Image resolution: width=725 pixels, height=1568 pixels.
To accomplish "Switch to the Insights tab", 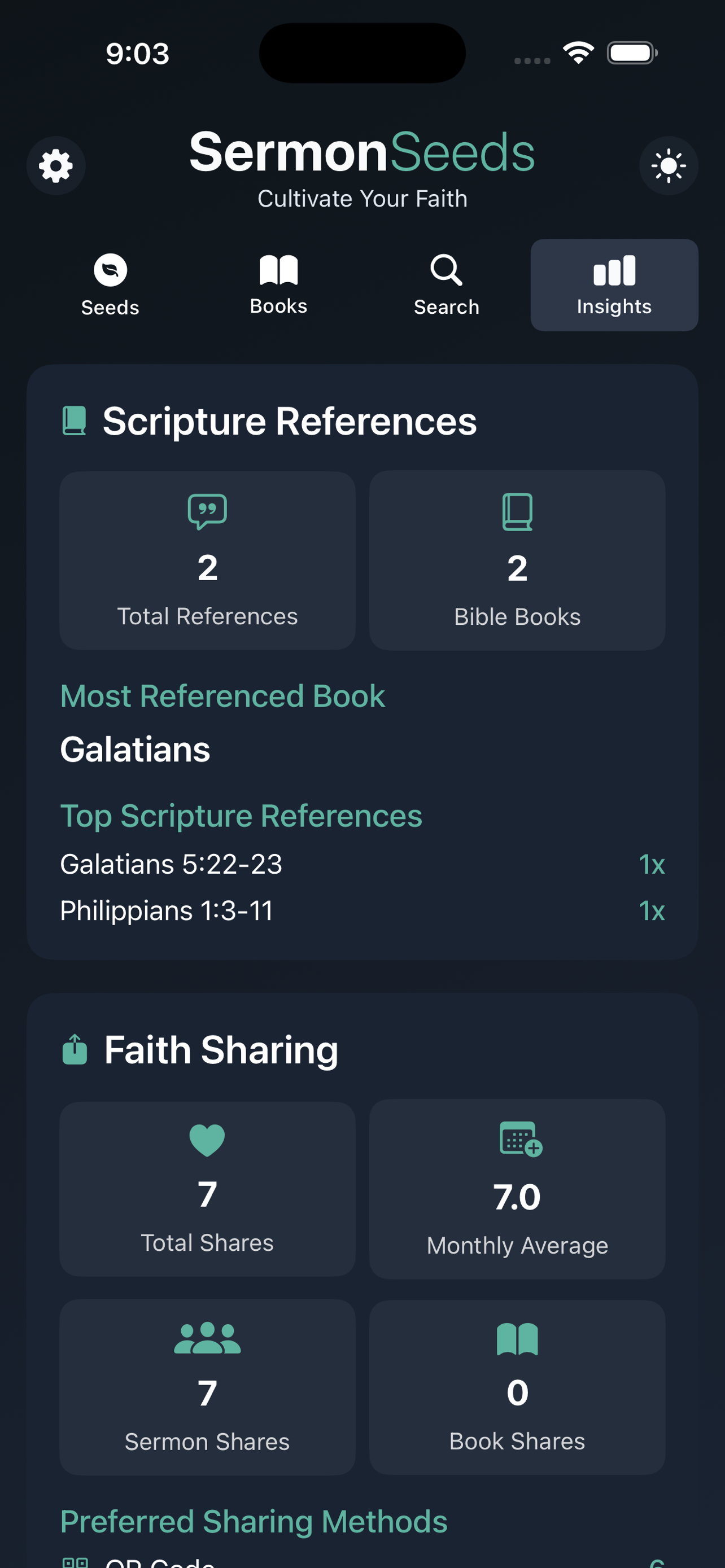I will 613,284.
